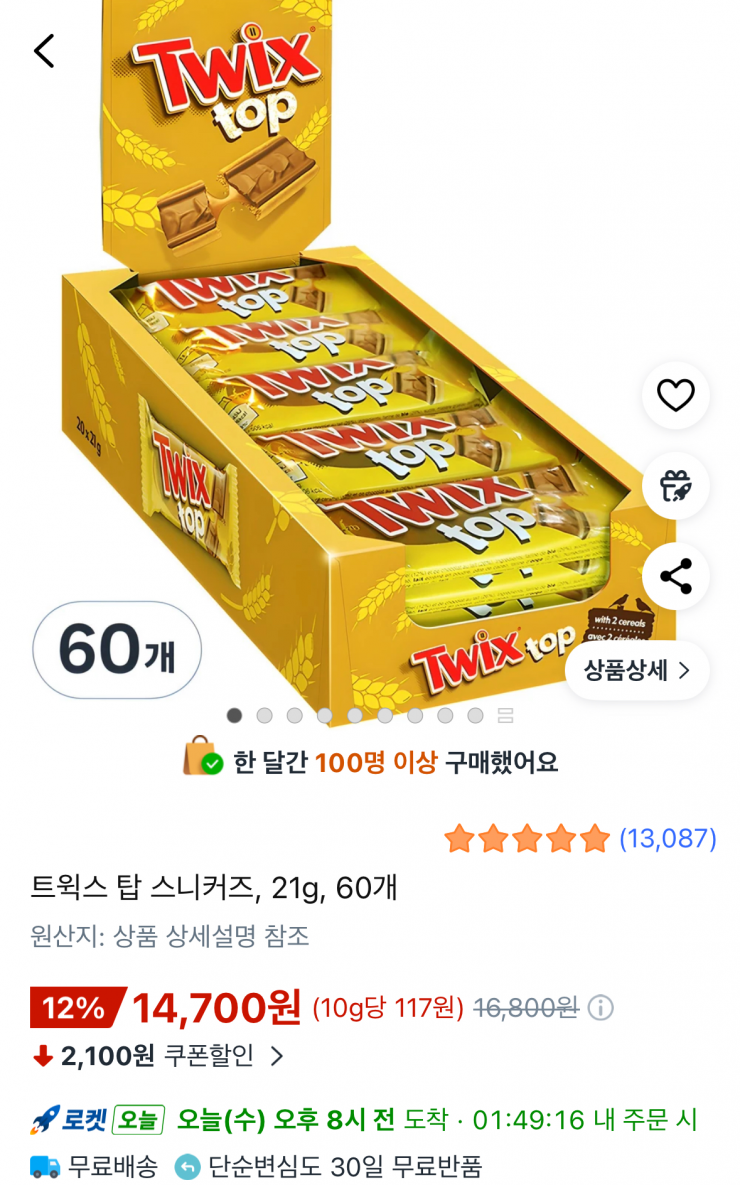This screenshot has width=740, height=1185.
Task: Go back using the top arrow
Action: coord(44,50)
